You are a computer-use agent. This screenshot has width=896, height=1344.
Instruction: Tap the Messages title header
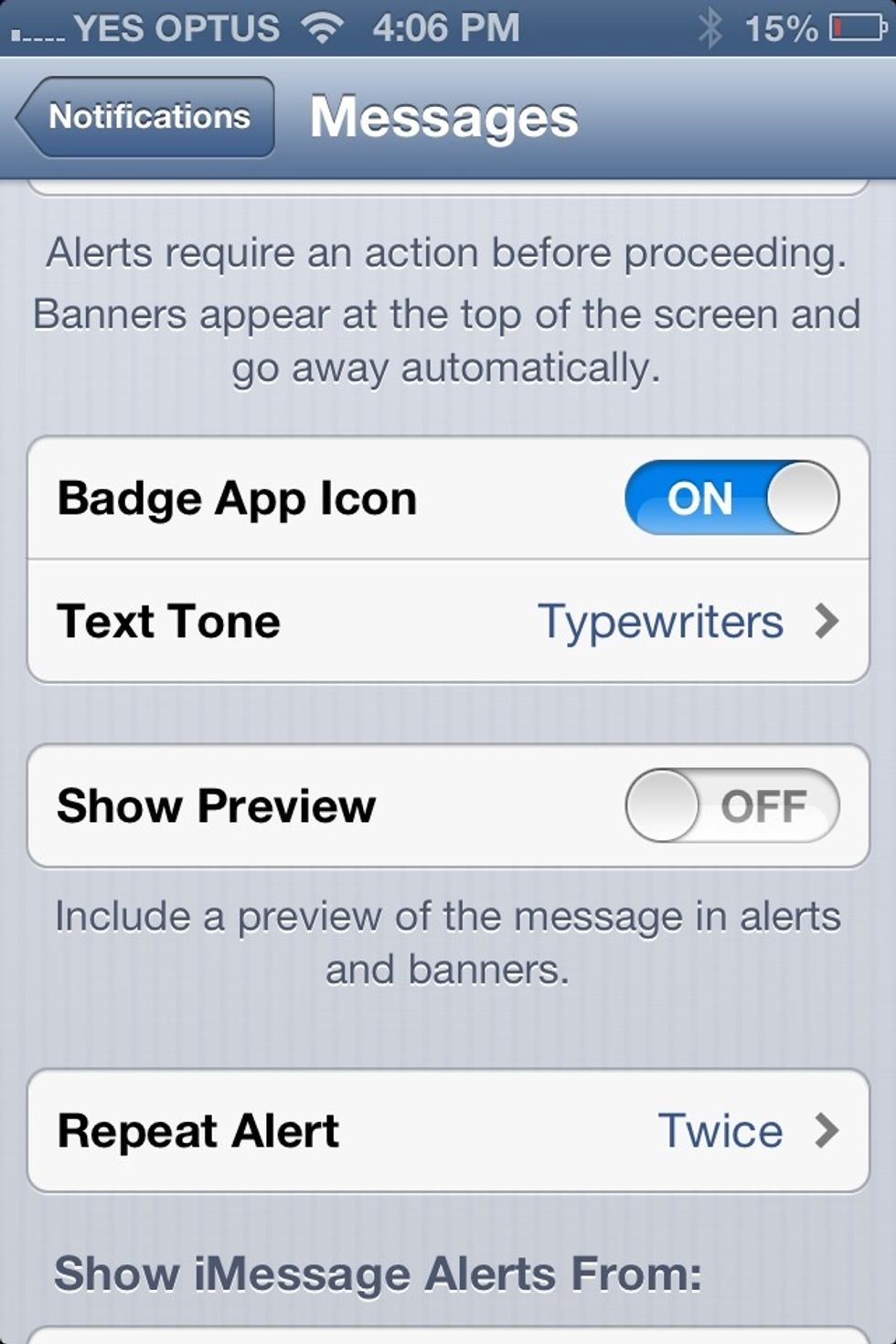pyautogui.click(x=443, y=116)
